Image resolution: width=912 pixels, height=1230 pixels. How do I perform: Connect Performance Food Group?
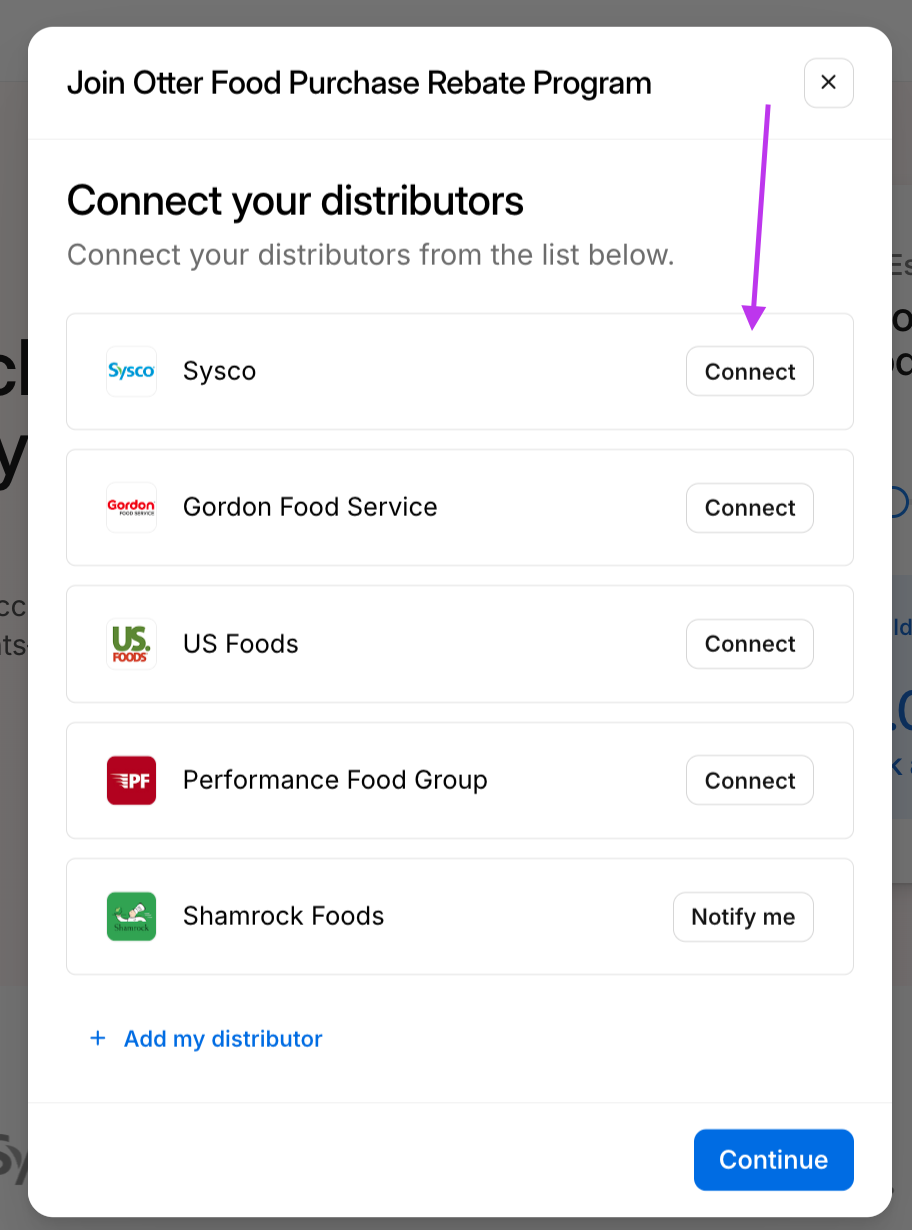point(749,780)
